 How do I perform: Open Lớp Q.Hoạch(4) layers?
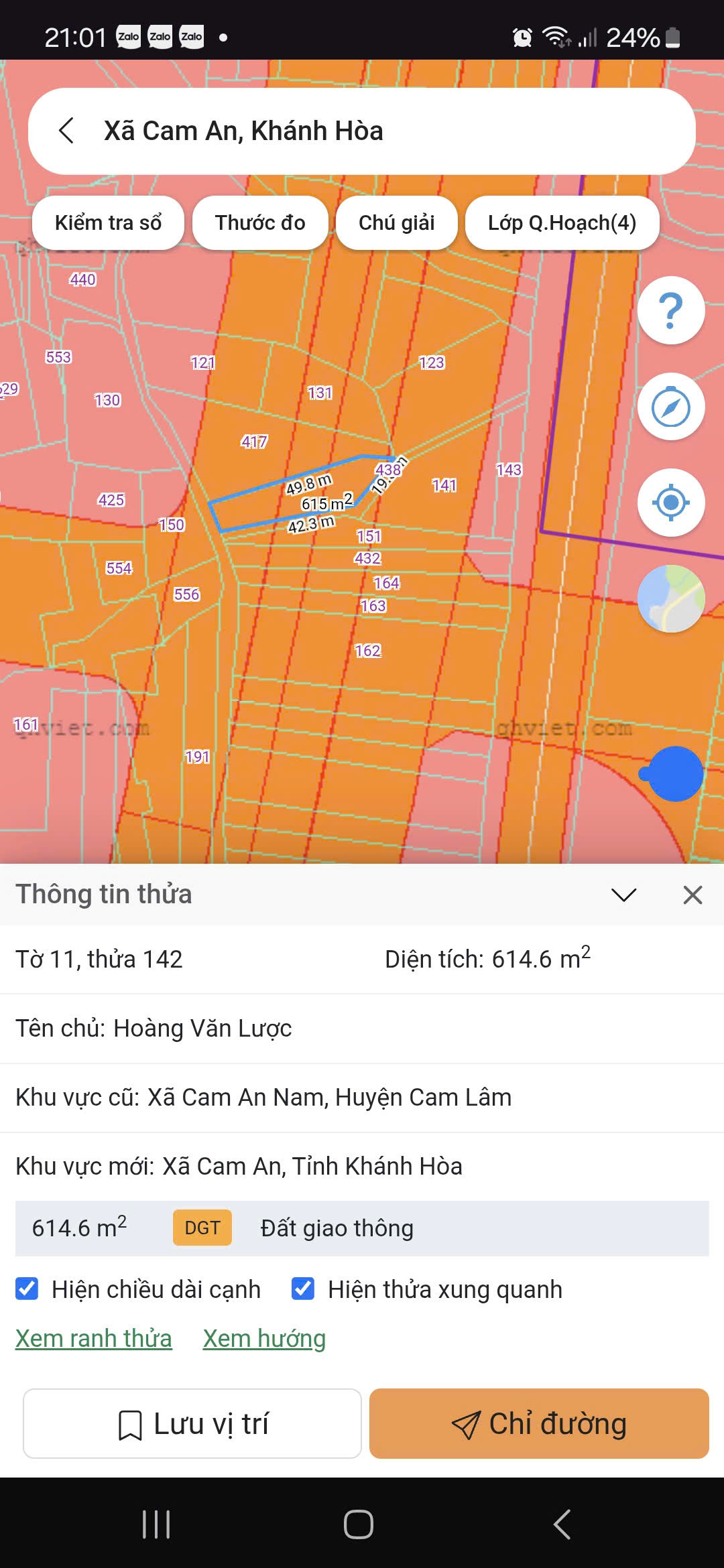(562, 223)
